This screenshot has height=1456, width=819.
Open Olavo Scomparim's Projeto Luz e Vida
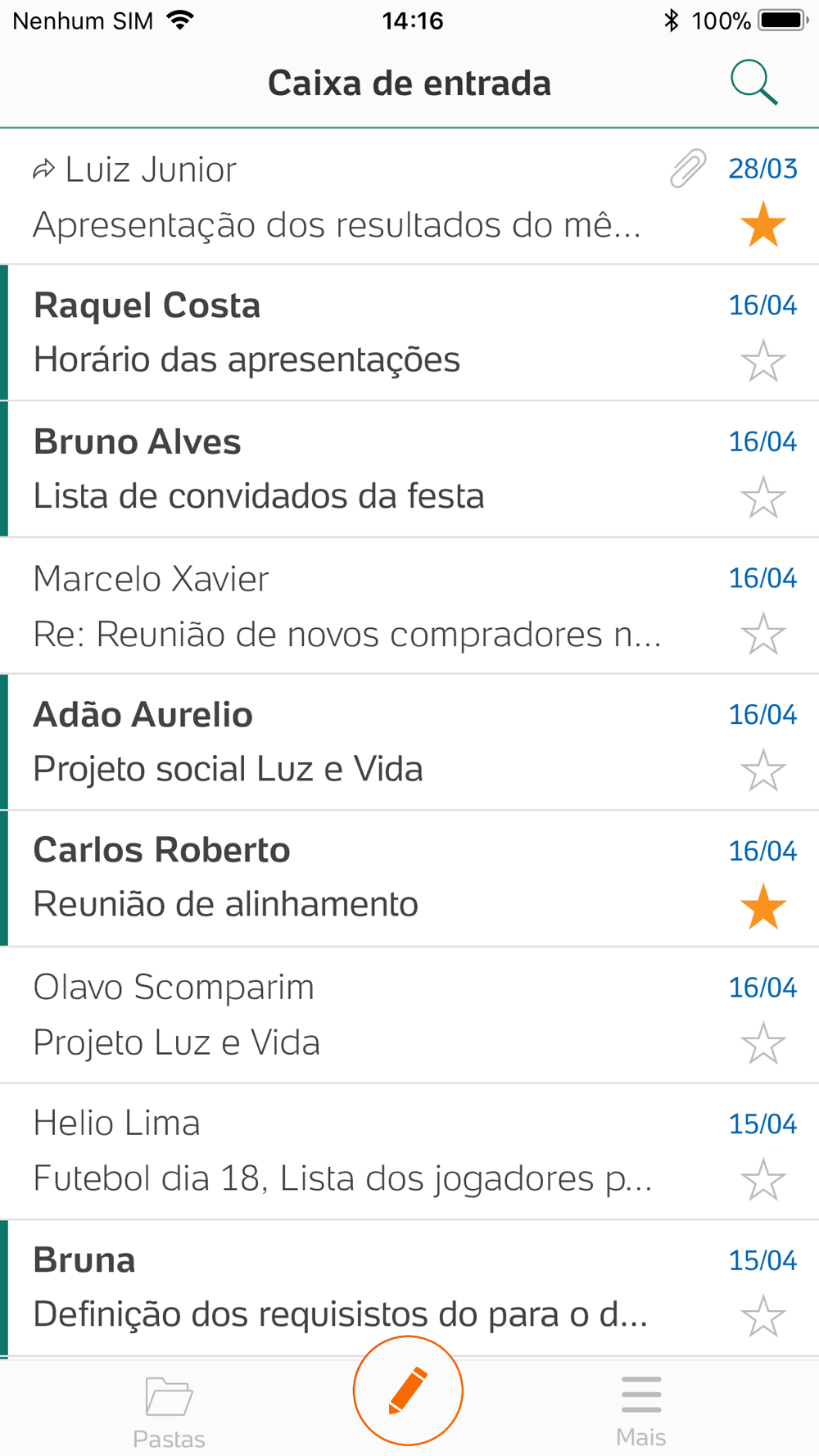[409, 1015]
